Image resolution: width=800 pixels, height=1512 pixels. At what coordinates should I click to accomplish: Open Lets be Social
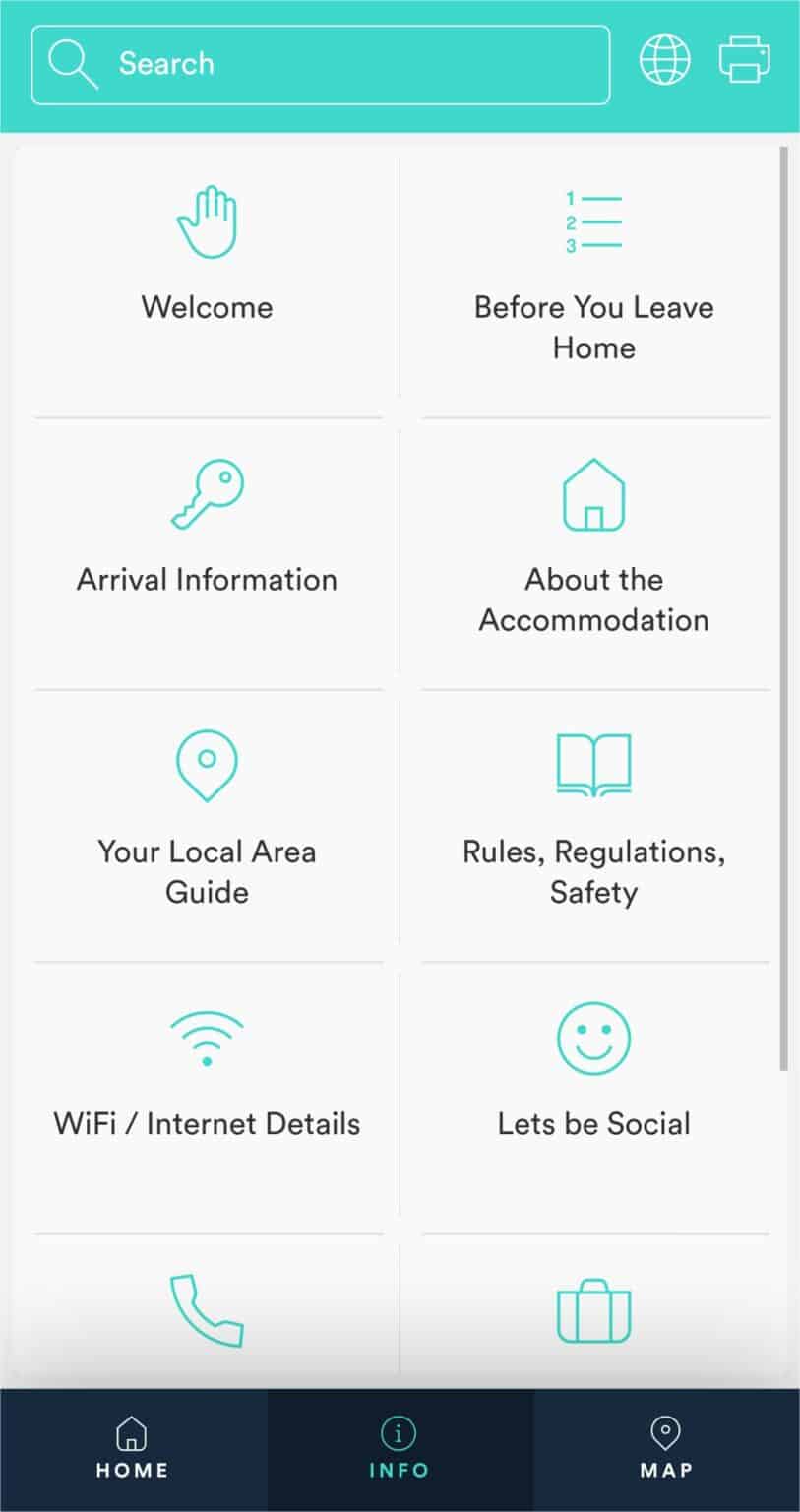tap(593, 1093)
